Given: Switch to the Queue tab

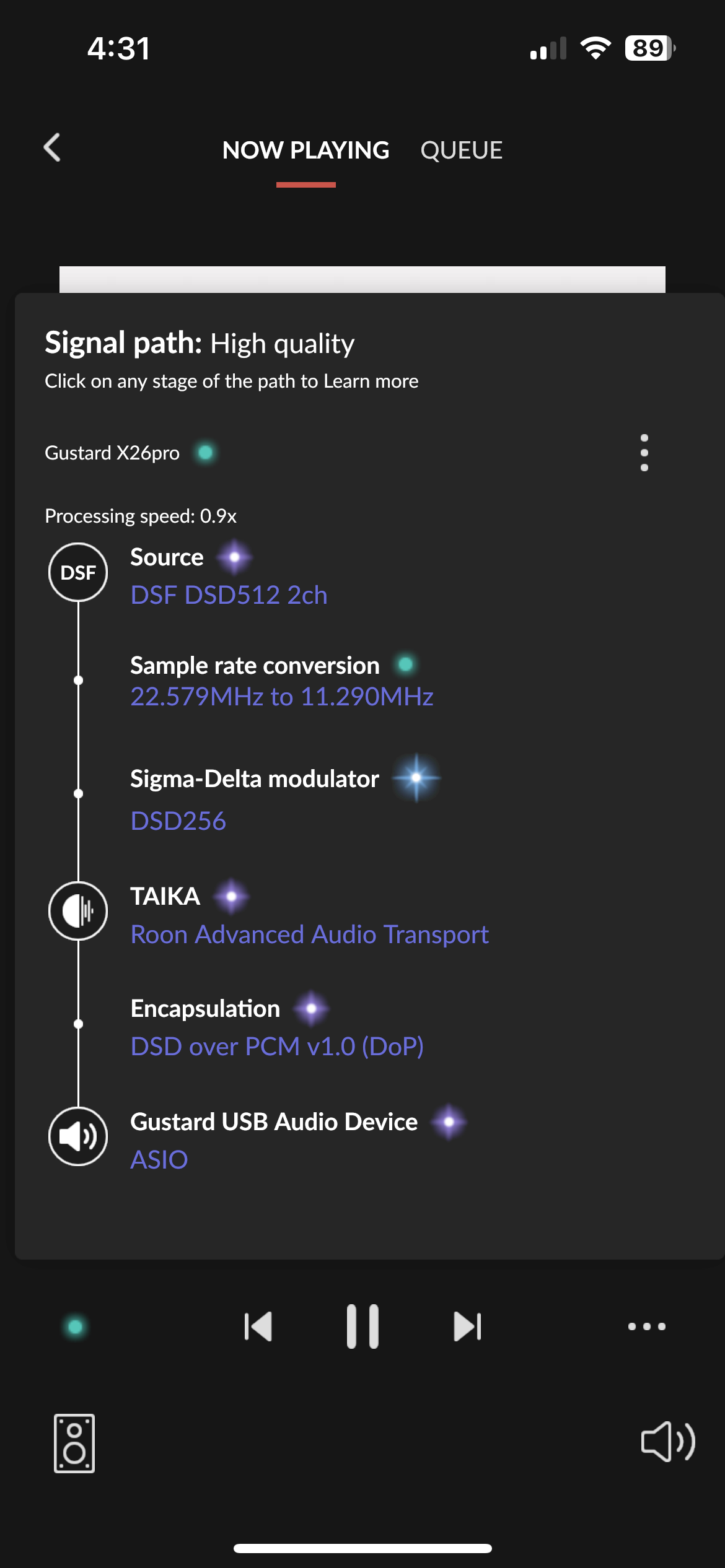Looking at the screenshot, I should click(461, 150).
